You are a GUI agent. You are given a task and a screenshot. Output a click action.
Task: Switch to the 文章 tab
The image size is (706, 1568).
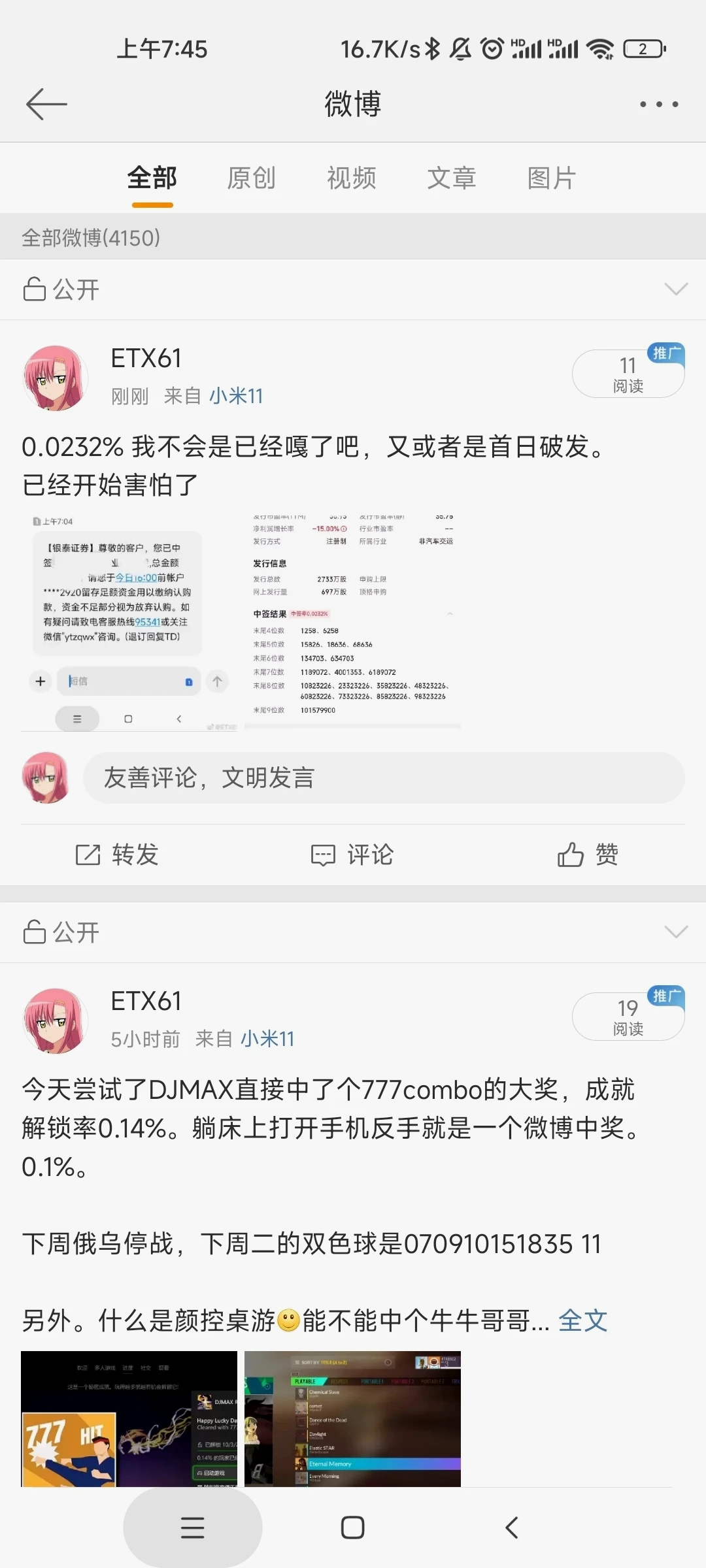(452, 178)
